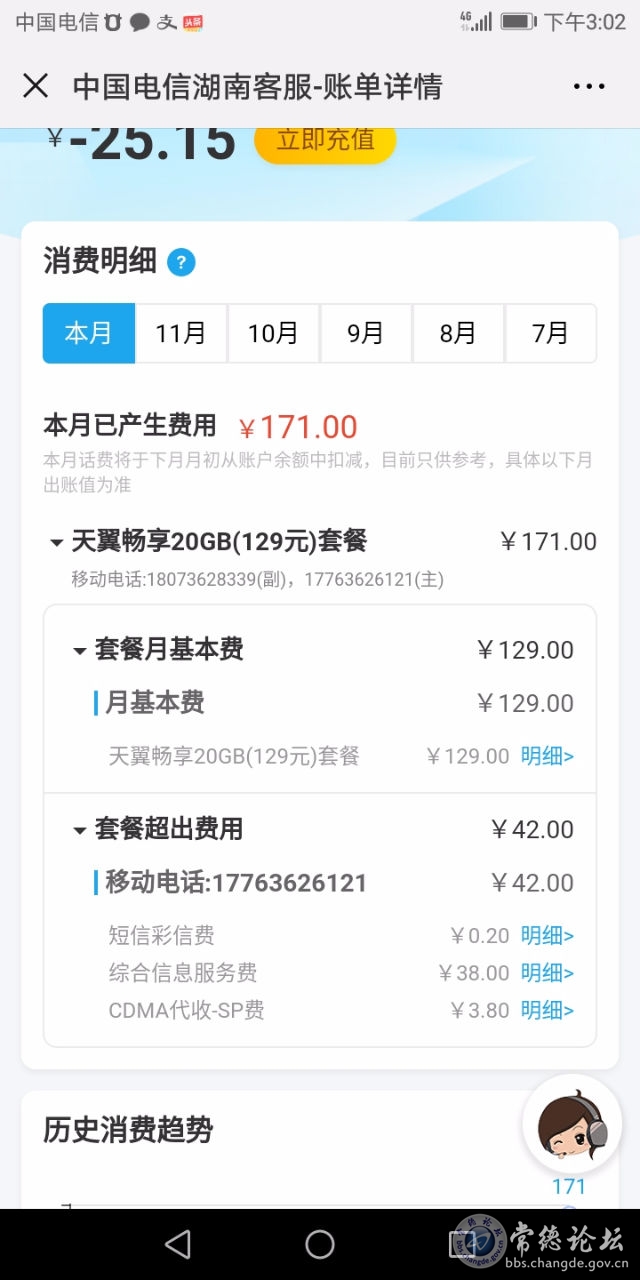Switch to the 10月 tab
Viewport: 640px width, 1280px height.
273,333
